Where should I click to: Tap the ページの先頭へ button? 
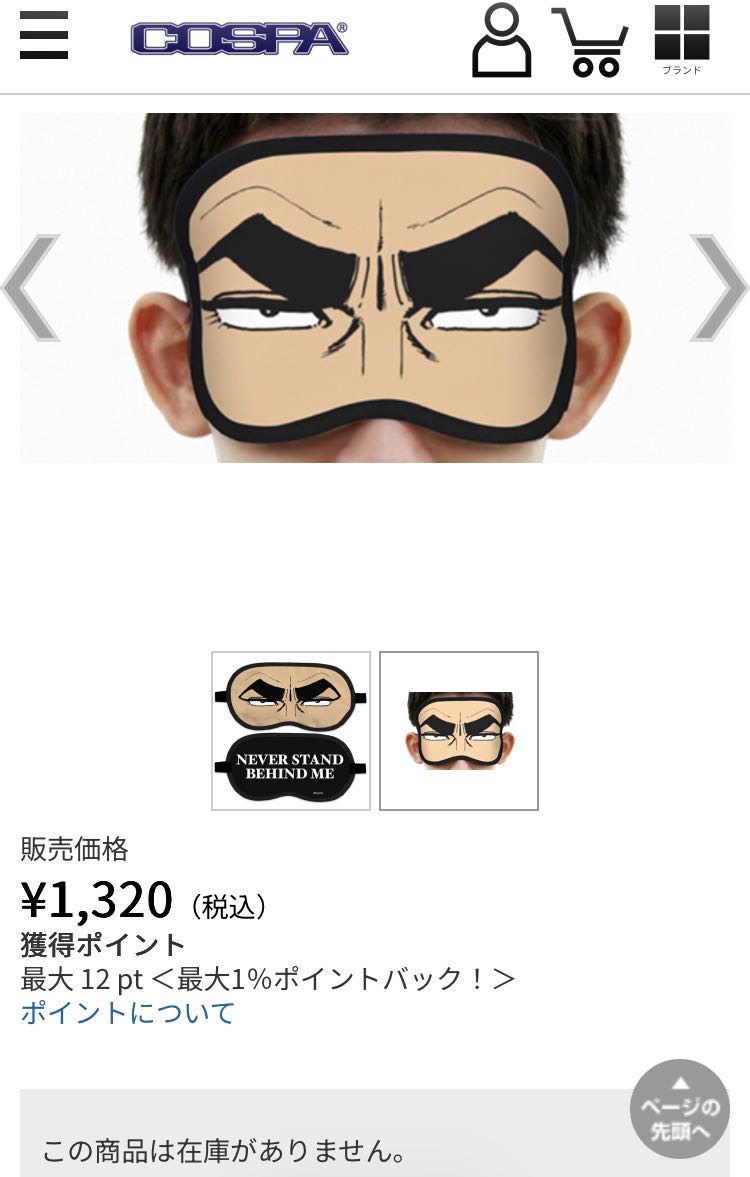[x=680, y=1108]
